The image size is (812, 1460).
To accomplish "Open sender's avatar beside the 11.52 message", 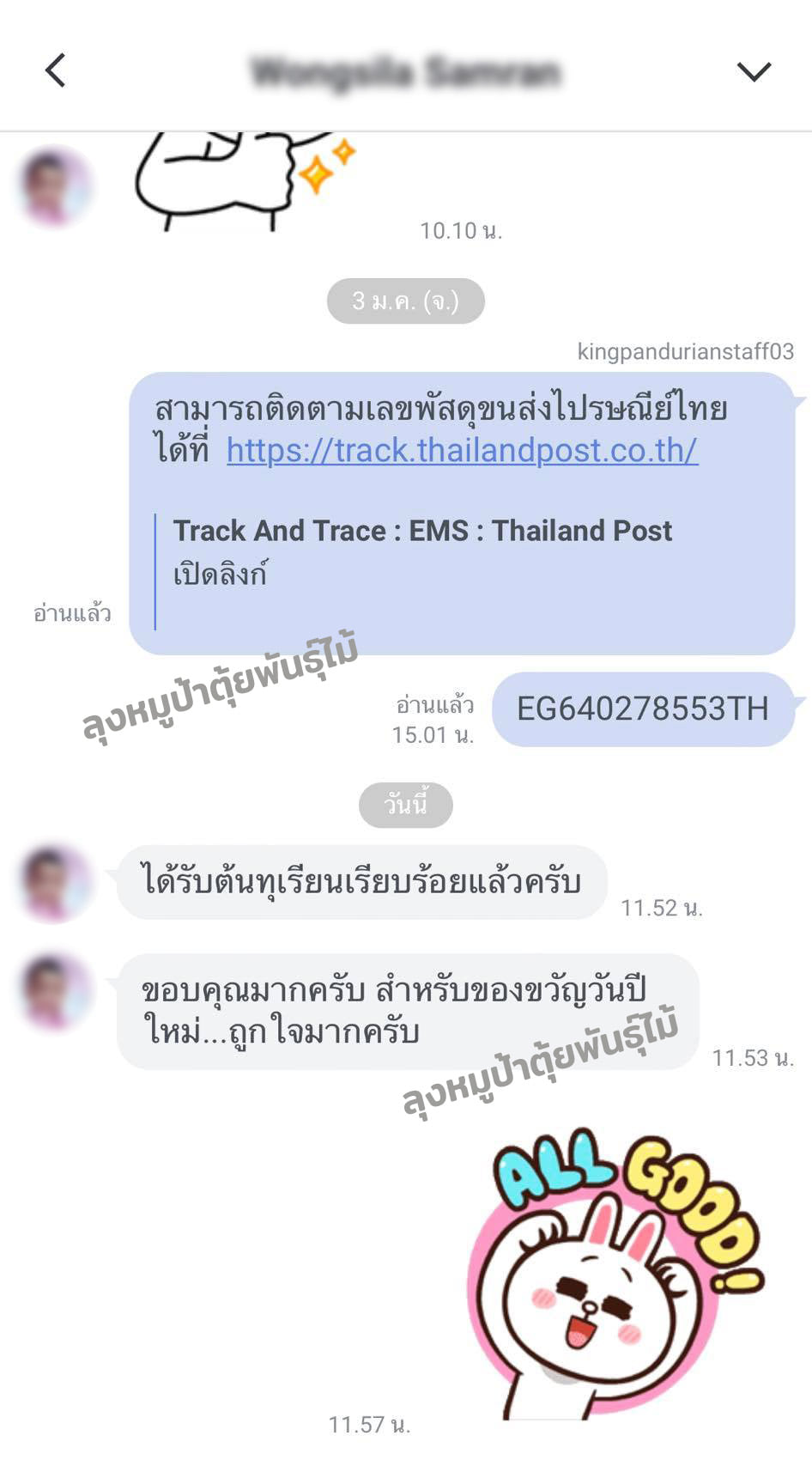I will click(x=55, y=884).
